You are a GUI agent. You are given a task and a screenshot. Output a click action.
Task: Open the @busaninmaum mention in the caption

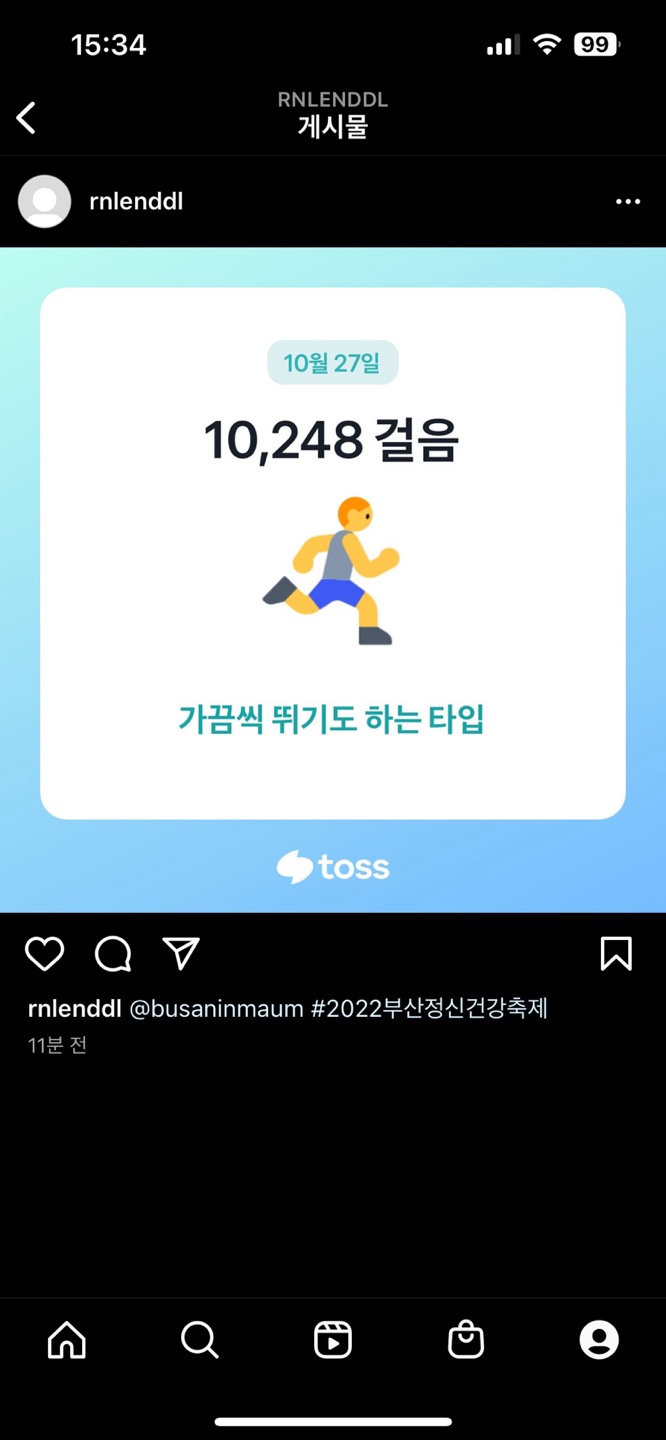217,1008
